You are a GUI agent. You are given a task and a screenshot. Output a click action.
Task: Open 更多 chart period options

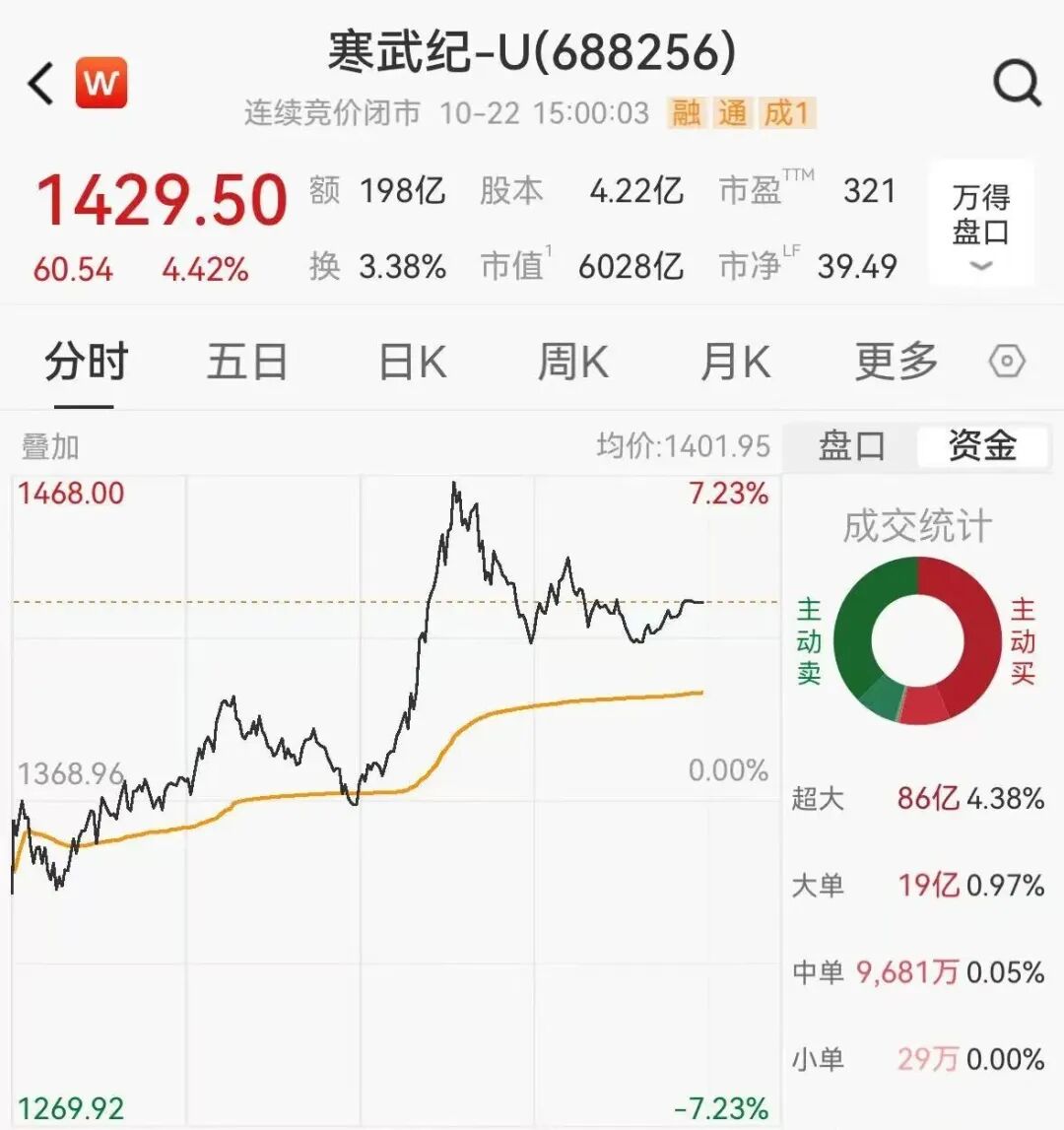(896, 363)
